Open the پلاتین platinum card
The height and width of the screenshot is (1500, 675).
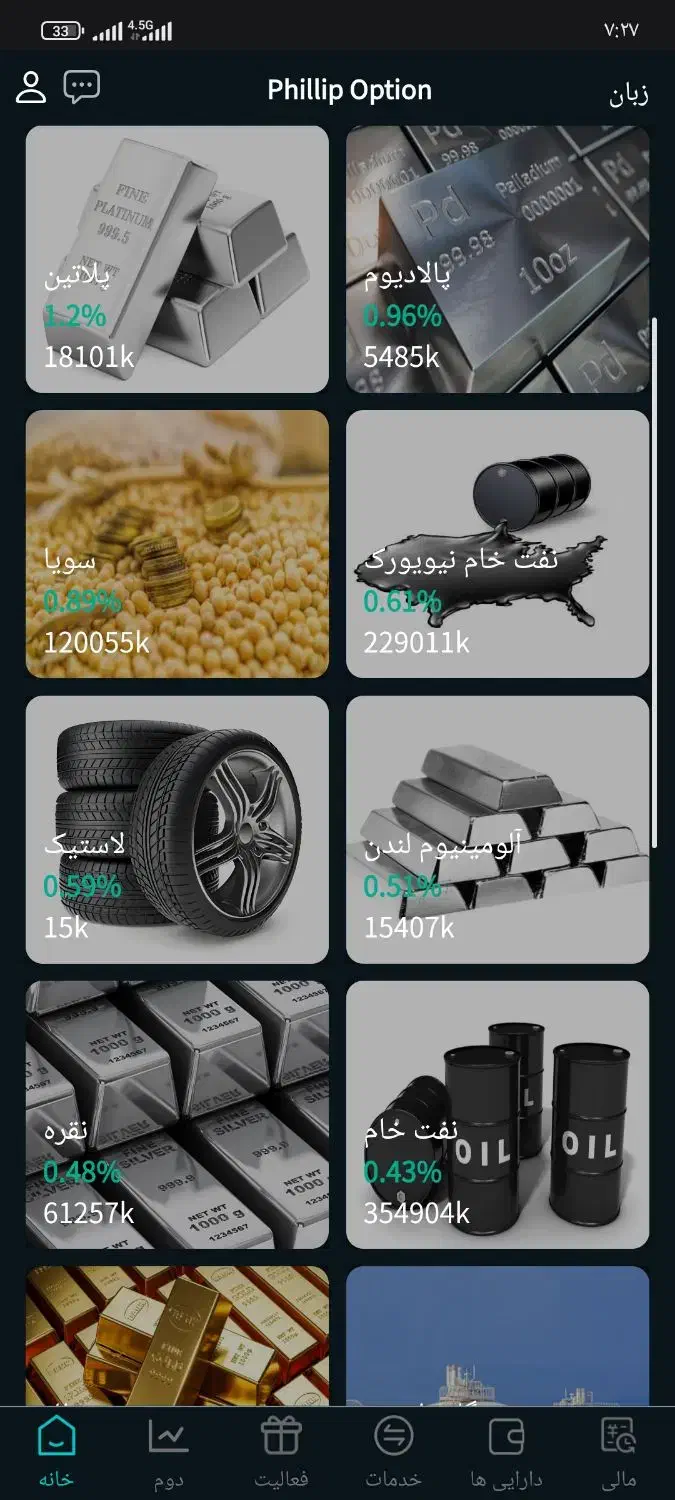[x=177, y=259]
